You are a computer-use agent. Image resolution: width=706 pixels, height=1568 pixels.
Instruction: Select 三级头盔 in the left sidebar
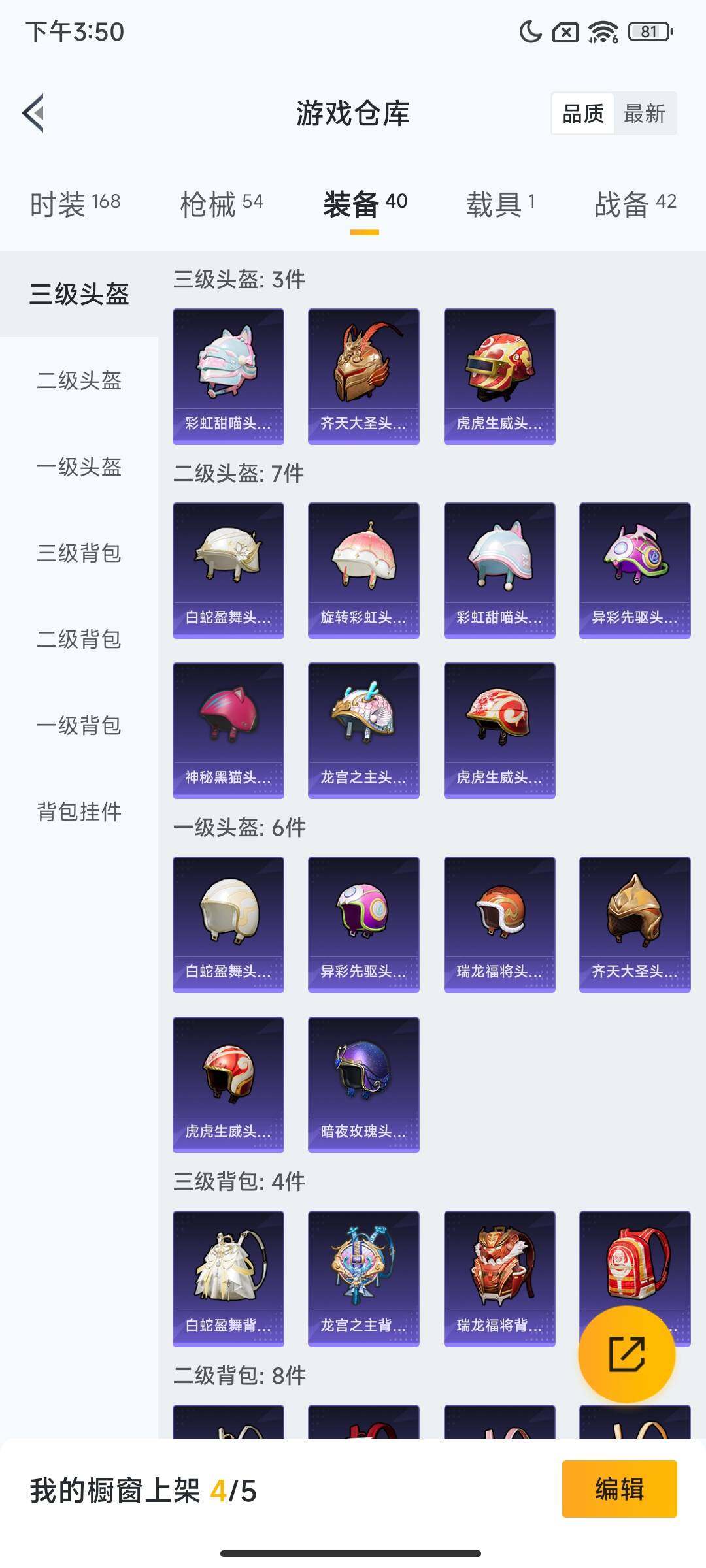[78, 295]
